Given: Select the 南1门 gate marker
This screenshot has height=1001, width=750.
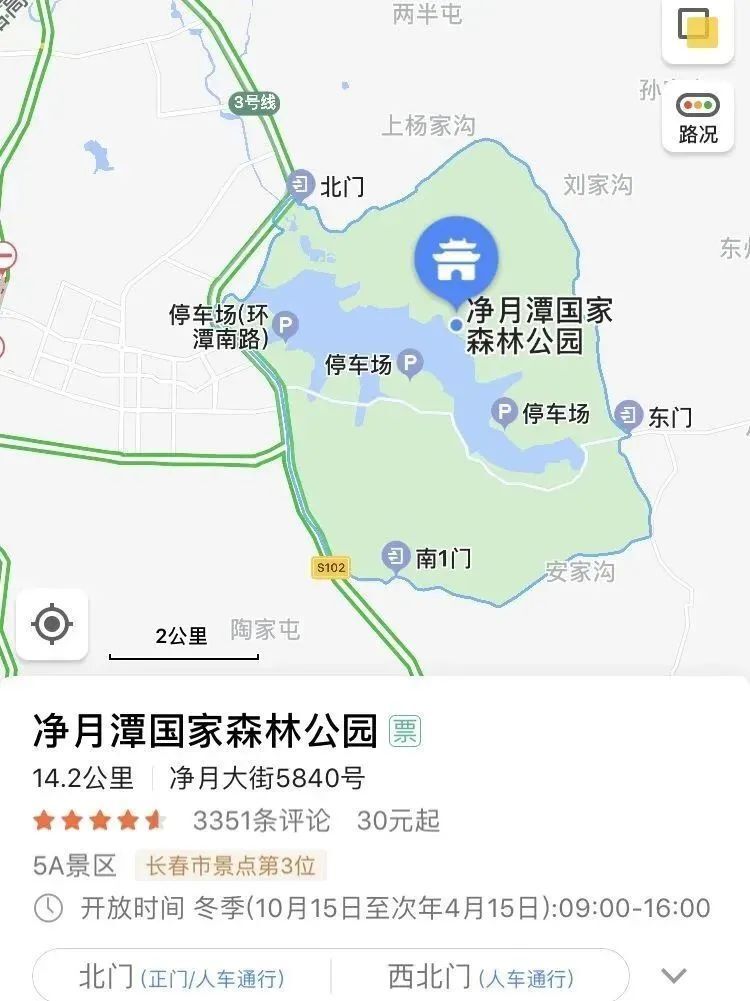Looking at the screenshot, I should [397, 556].
